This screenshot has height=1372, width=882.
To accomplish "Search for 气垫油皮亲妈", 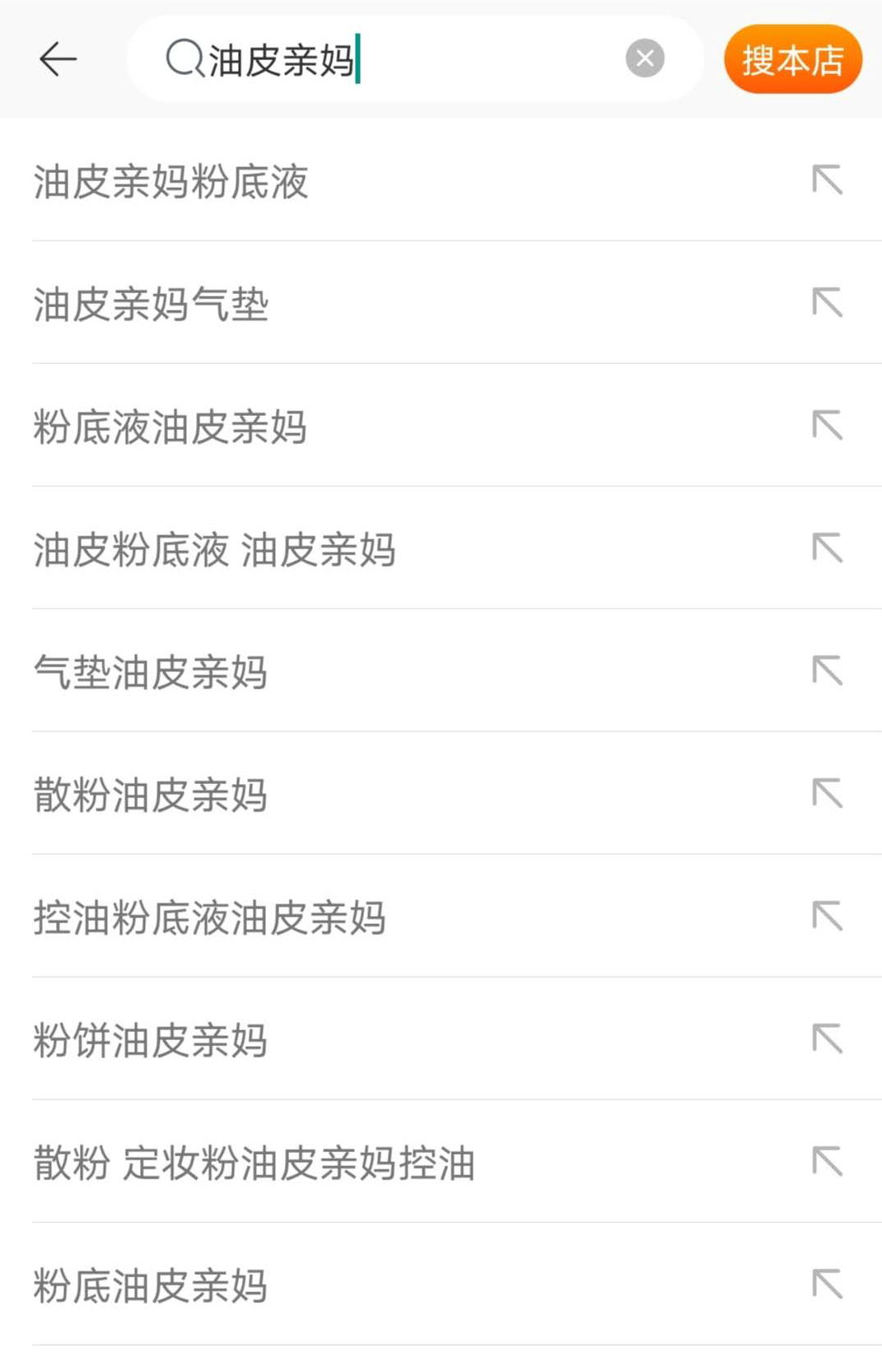I will 151,672.
